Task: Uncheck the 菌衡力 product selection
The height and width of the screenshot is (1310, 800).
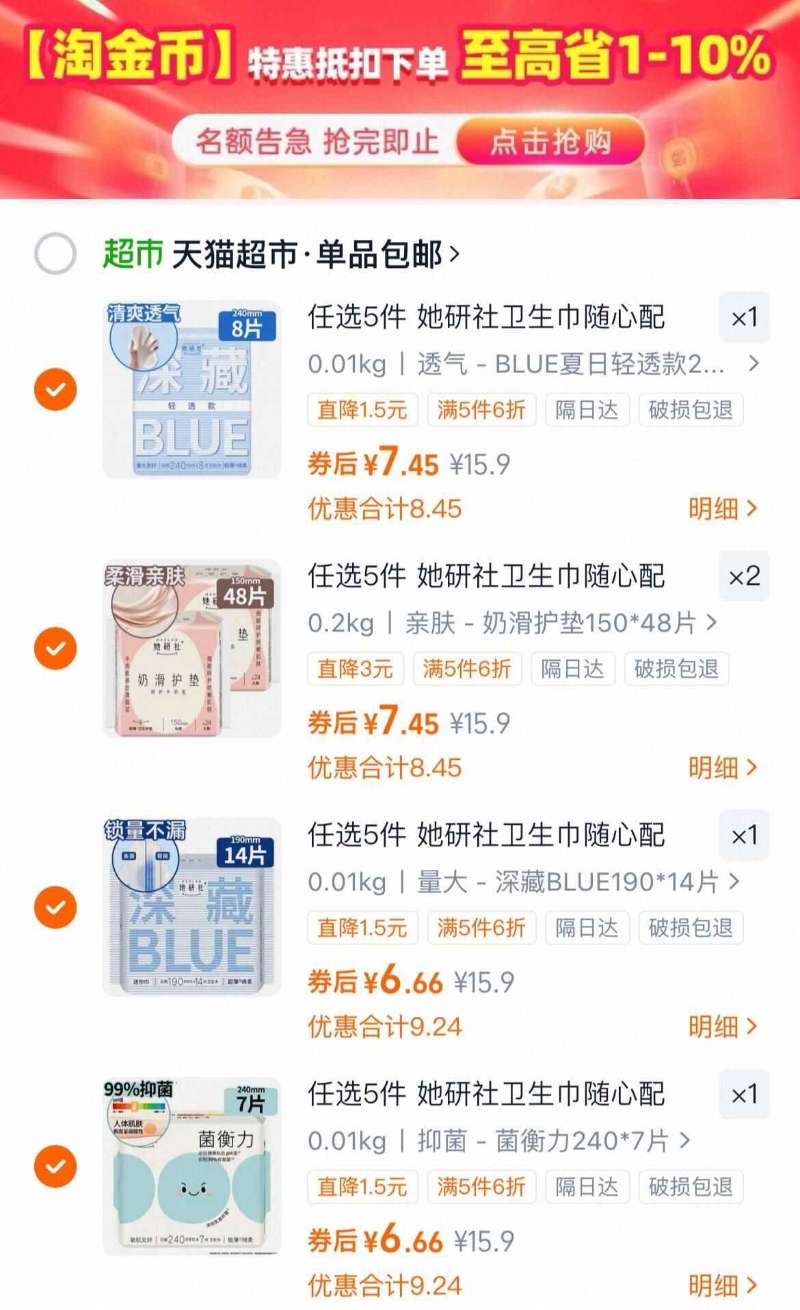Action: pos(55,1166)
